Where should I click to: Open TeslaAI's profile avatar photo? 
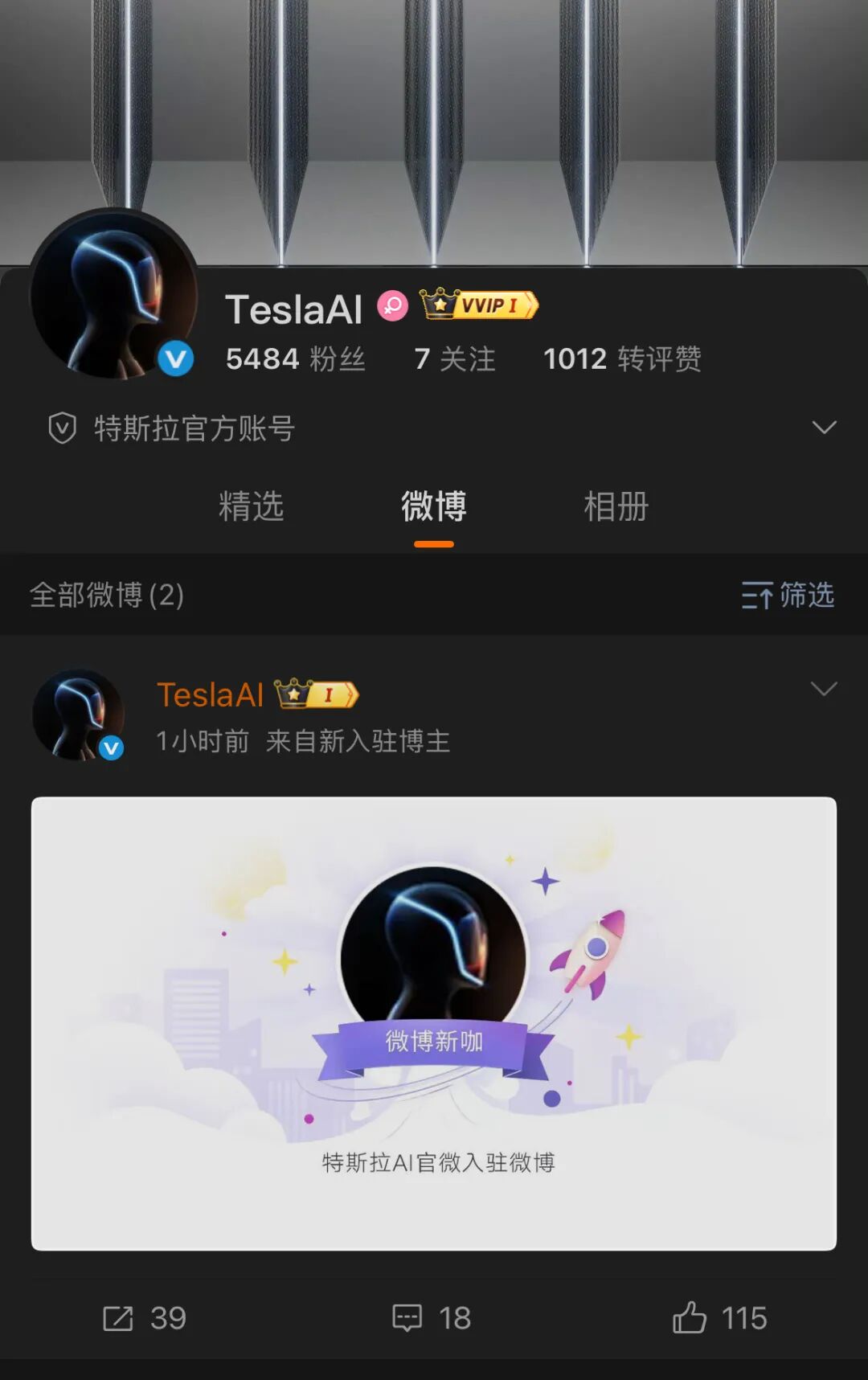click(113, 295)
